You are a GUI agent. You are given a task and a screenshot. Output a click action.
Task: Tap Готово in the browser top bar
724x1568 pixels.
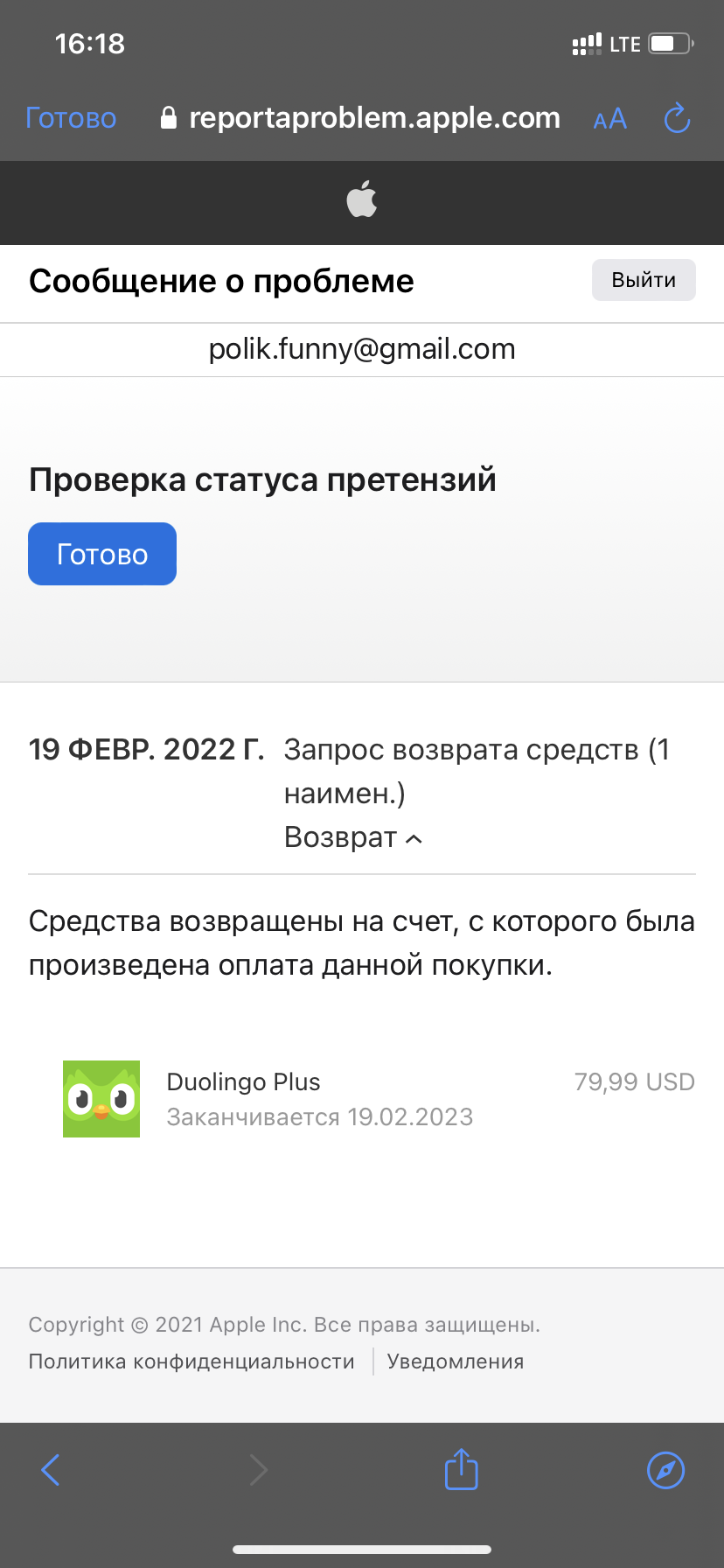71,118
